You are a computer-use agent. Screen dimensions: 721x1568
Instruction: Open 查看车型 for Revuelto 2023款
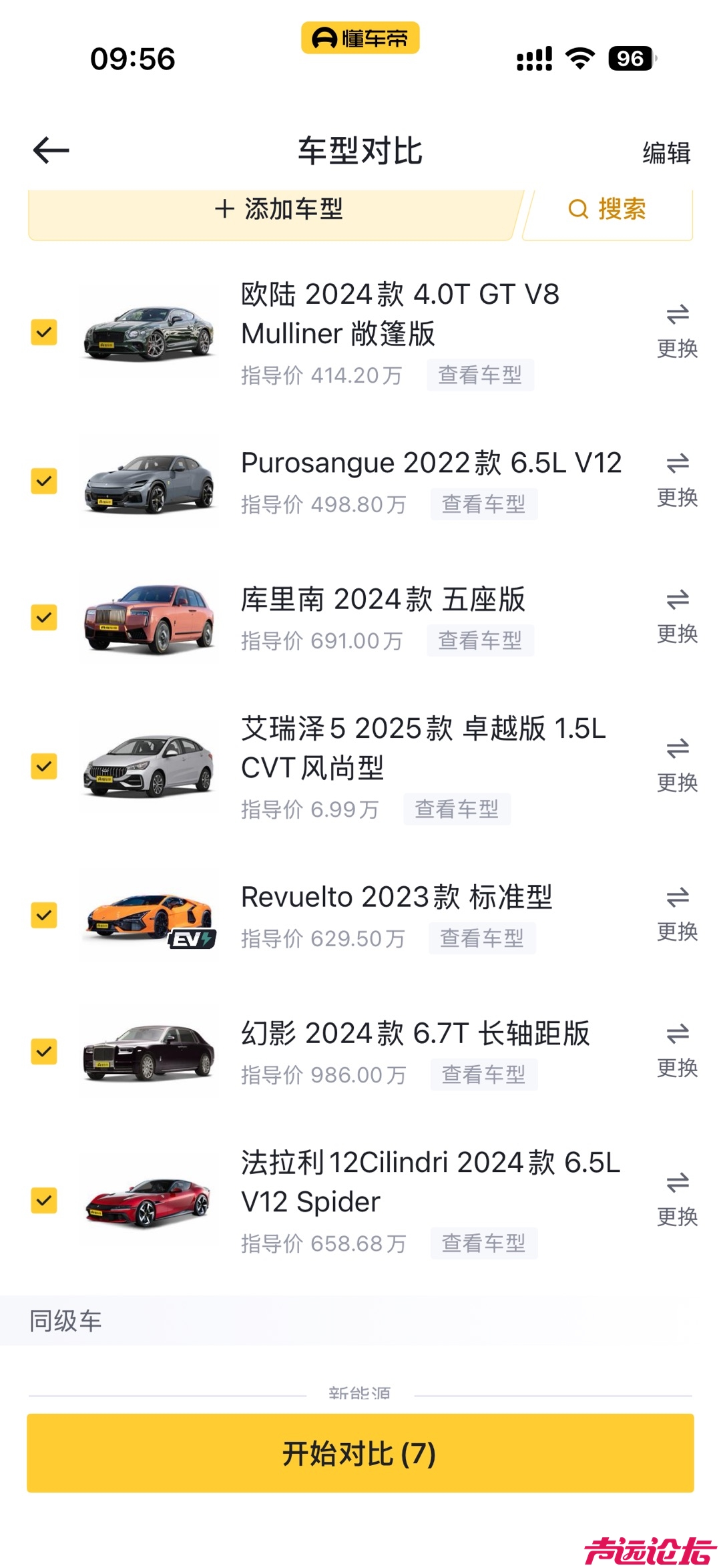481,938
